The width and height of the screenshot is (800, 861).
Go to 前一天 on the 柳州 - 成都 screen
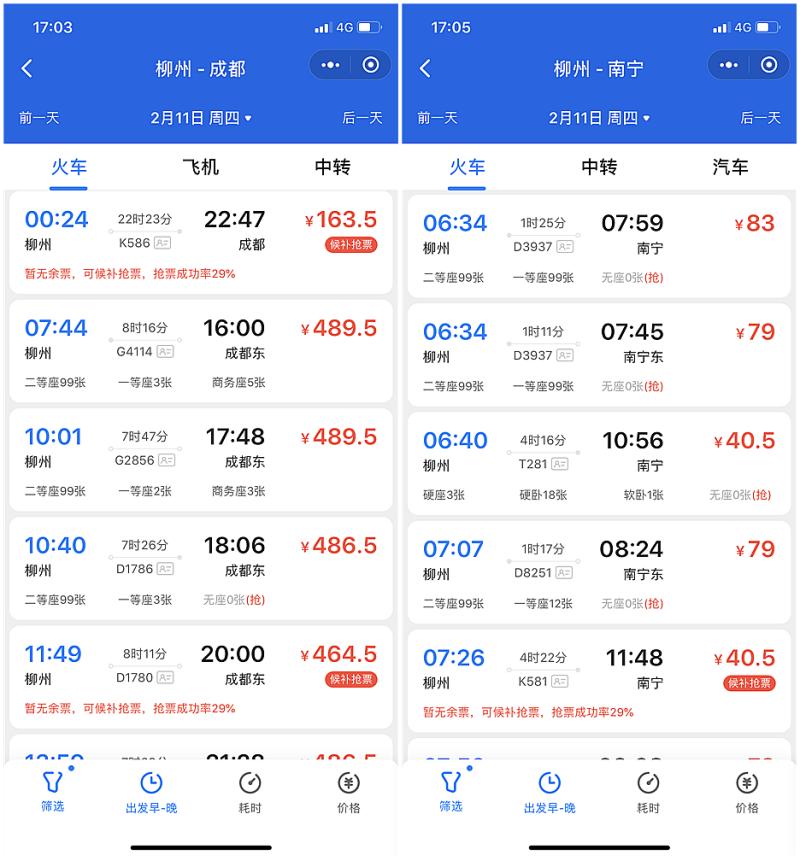tap(39, 118)
